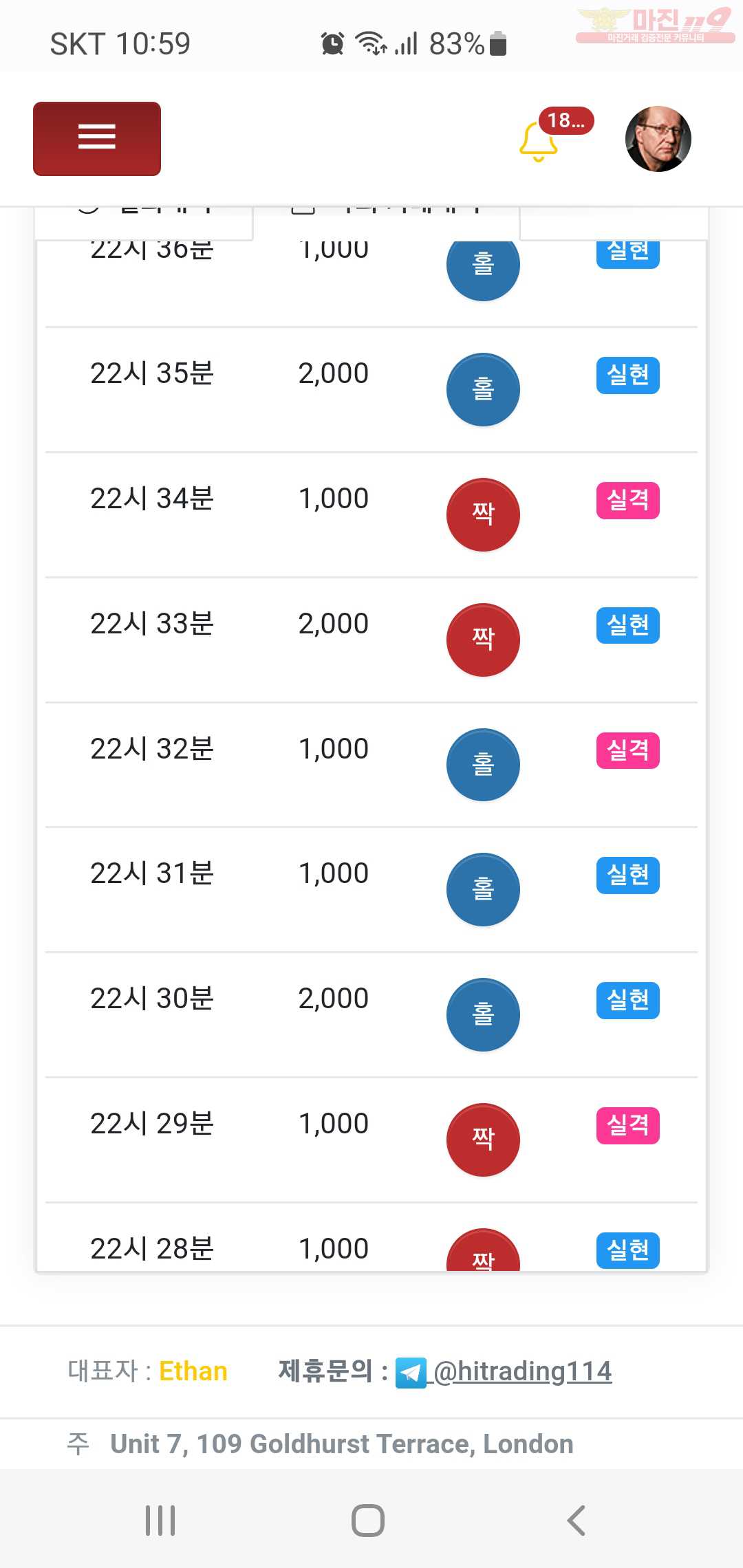
Task: Open the red hamburger menu
Action: point(97,139)
